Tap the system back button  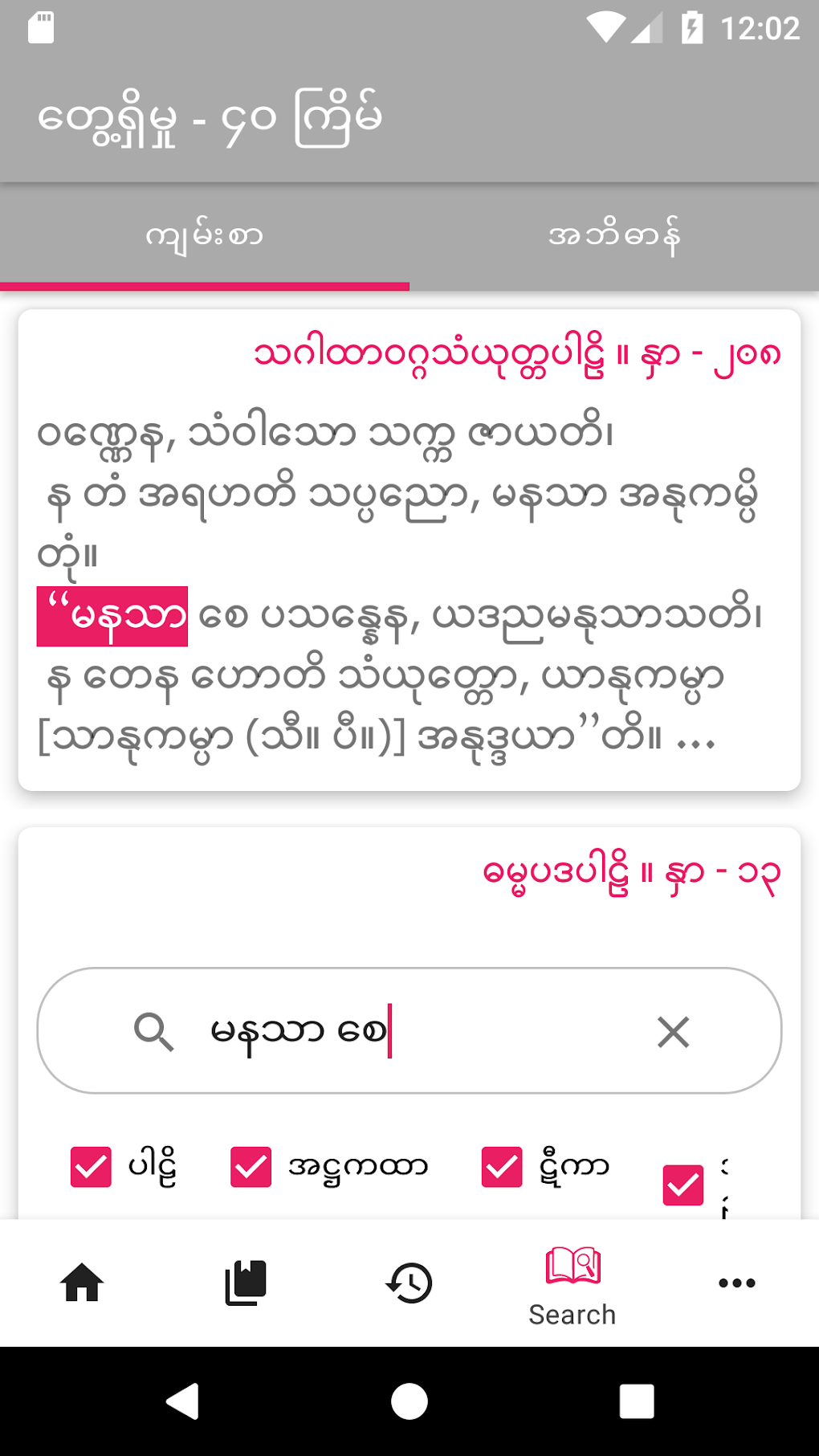pyautogui.click(x=183, y=1401)
